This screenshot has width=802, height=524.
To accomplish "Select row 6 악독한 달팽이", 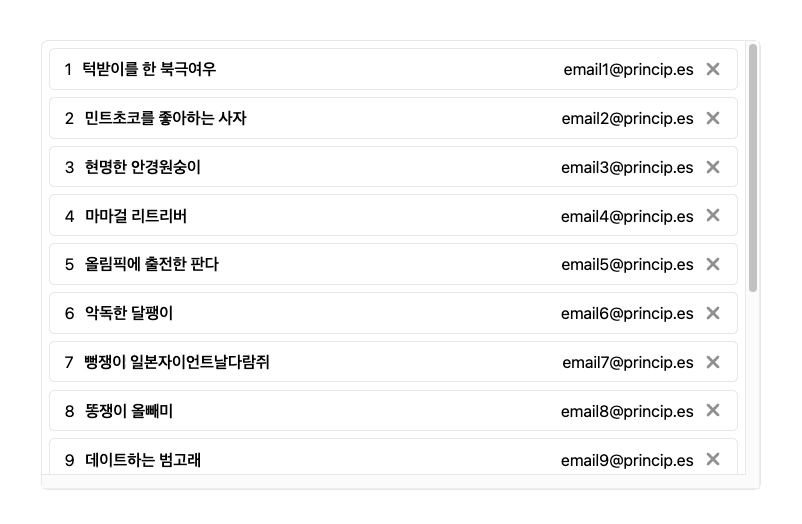I will pos(129,313).
